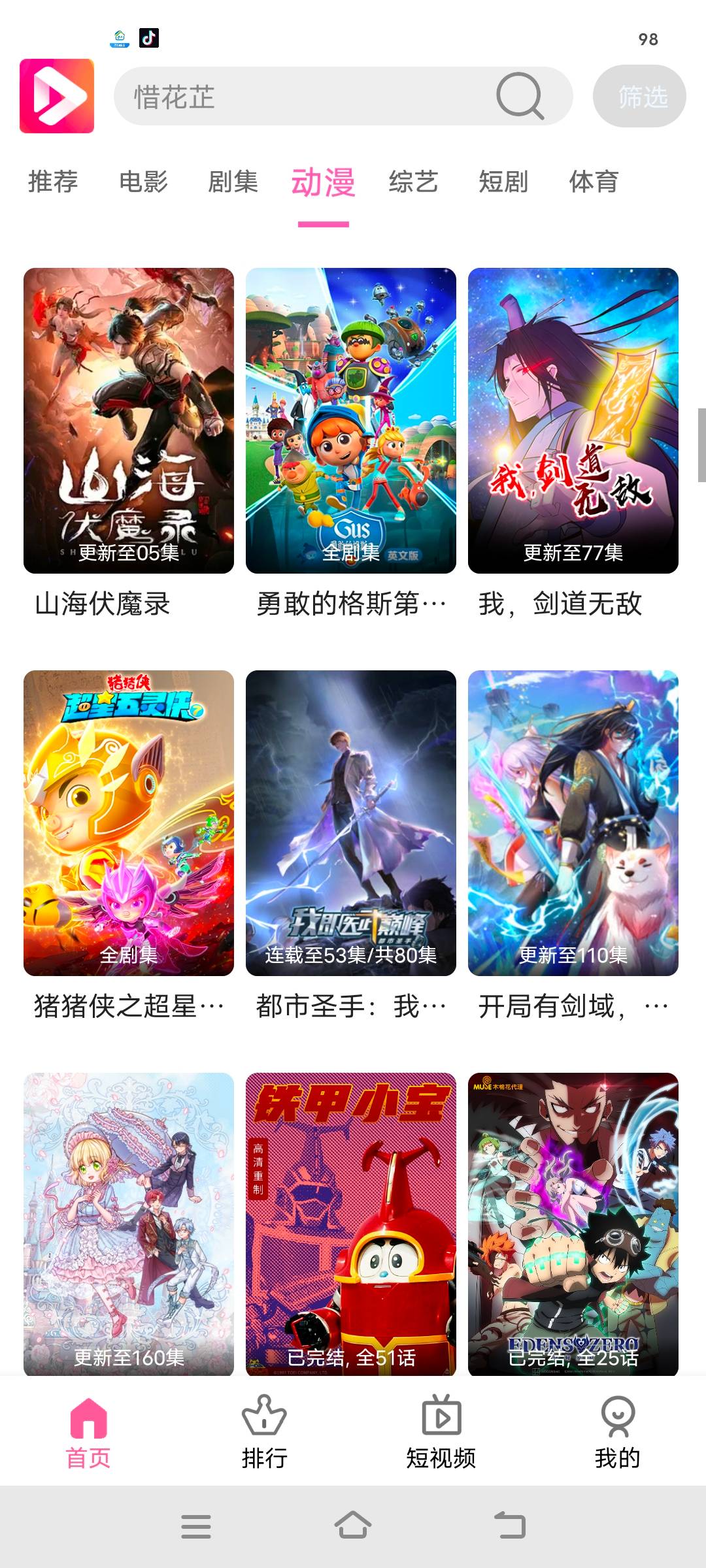Go to the 综艺 tab
The image size is (706, 1568).
(413, 182)
